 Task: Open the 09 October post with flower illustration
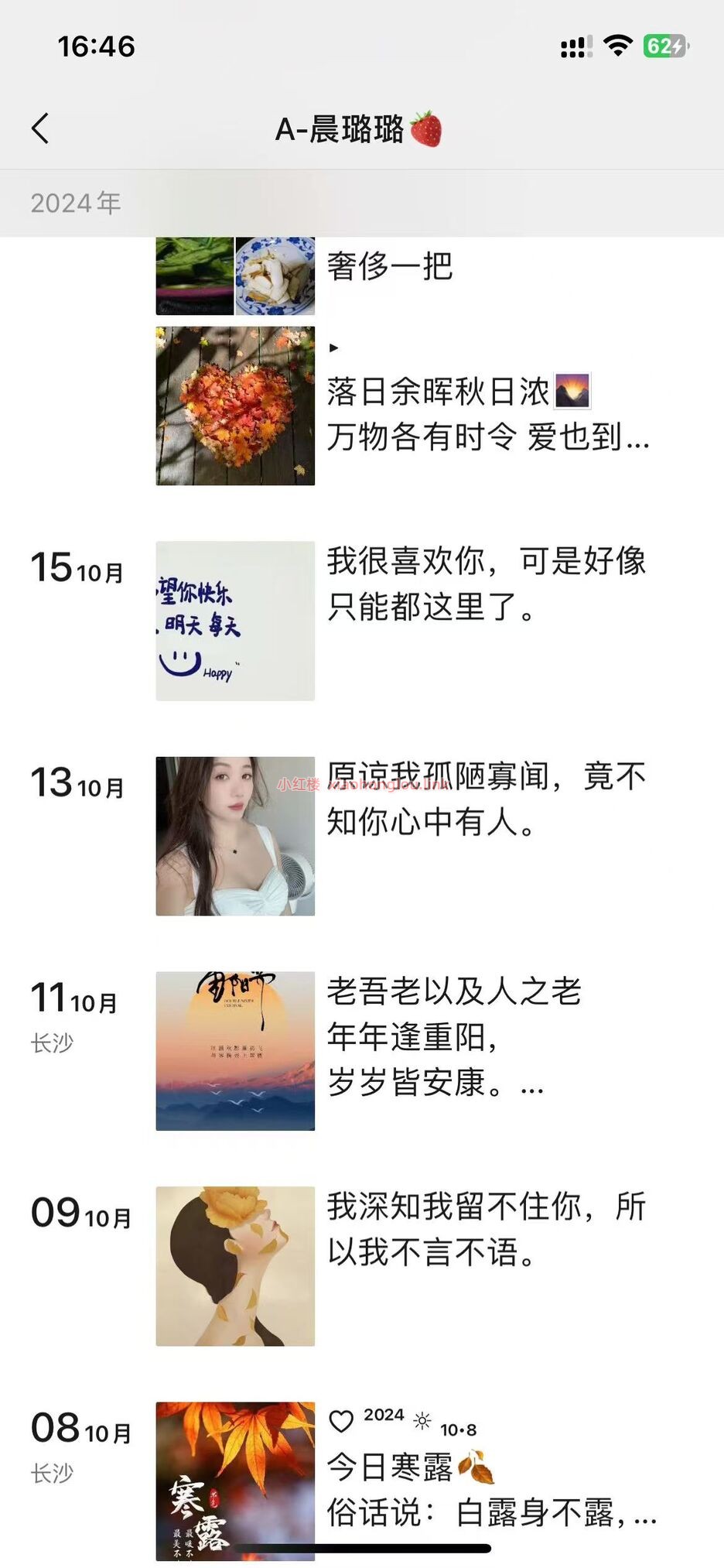235,1266
